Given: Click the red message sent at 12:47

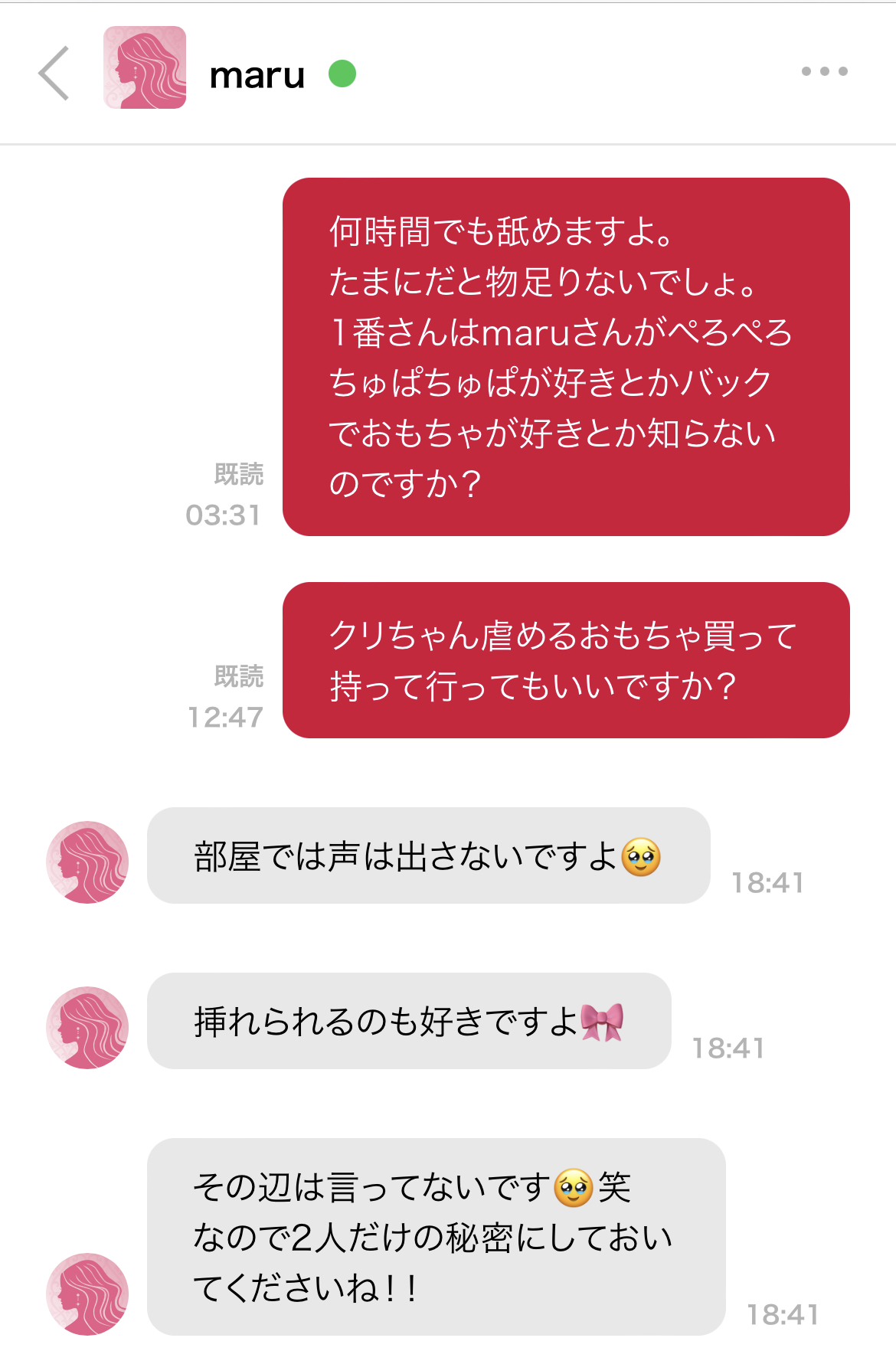Looking at the screenshot, I should [x=565, y=659].
